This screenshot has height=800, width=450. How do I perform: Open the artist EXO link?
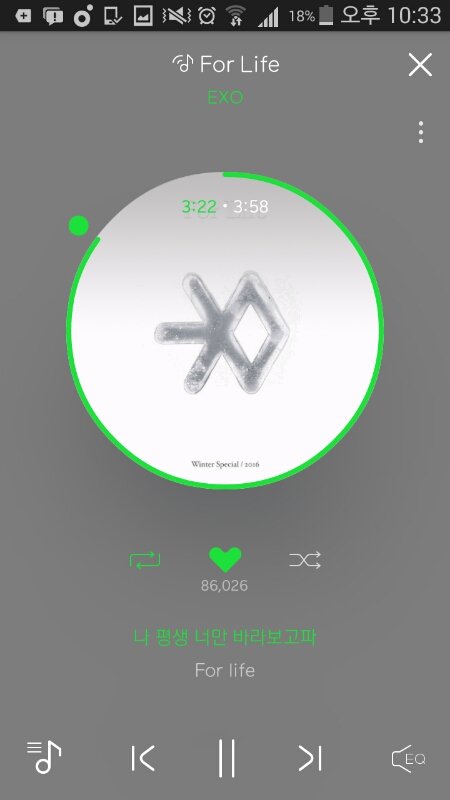(x=225, y=97)
